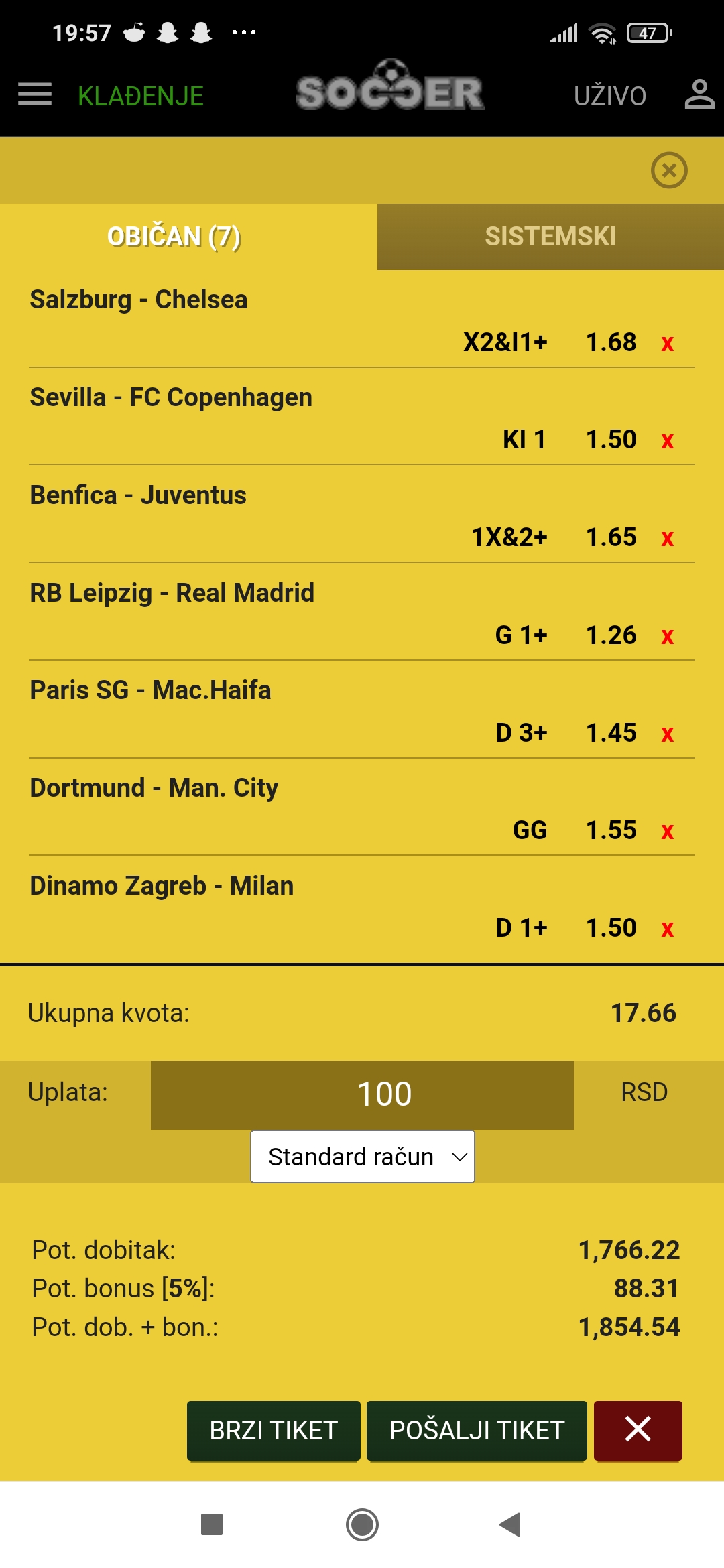The height and width of the screenshot is (1568, 724).
Task: Open the hamburger drawer menu
Action: [x=35, y=94]
